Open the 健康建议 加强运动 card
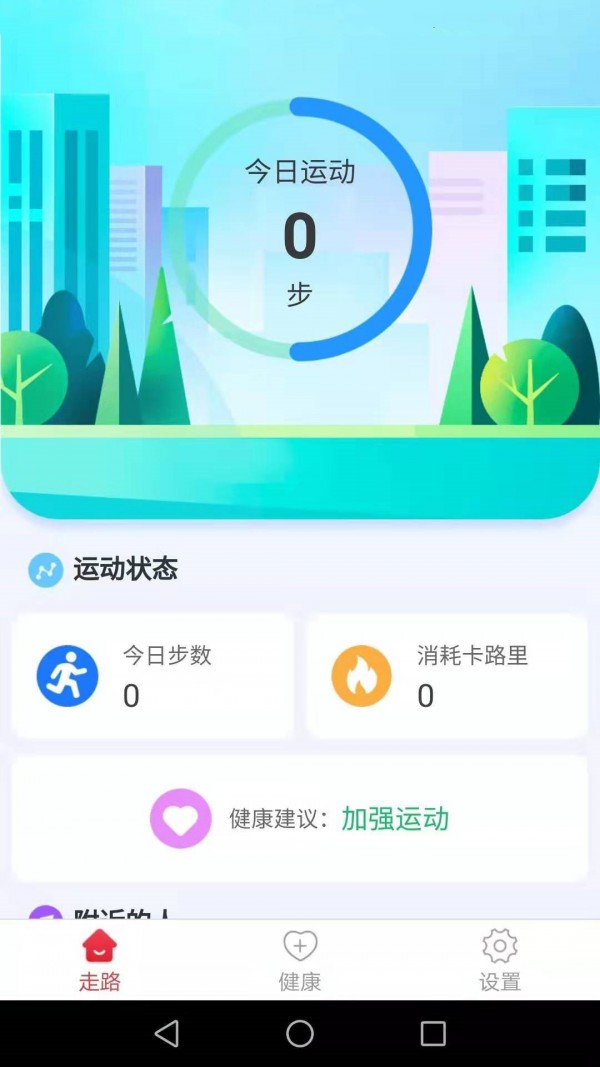 pos(300,818)
